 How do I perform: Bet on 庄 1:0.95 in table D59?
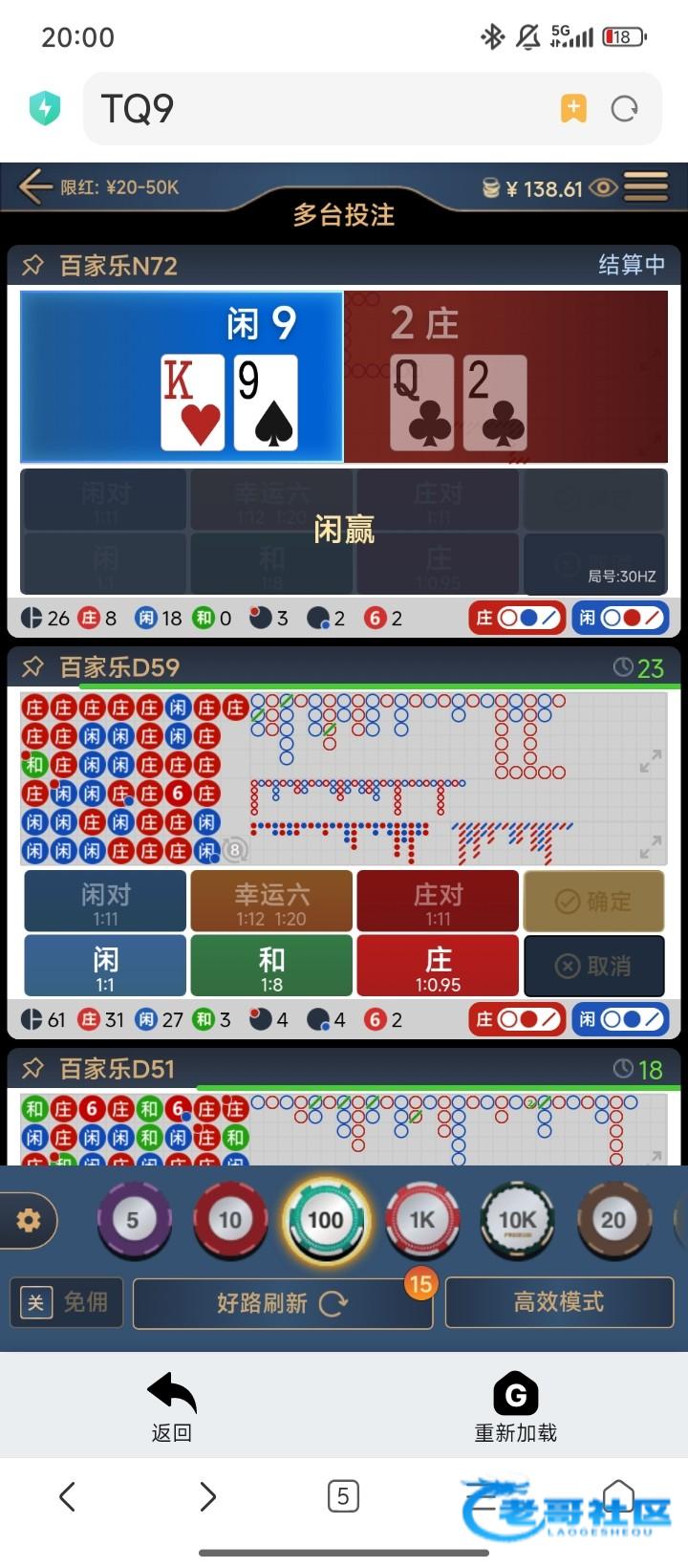(x=438, y=966)
